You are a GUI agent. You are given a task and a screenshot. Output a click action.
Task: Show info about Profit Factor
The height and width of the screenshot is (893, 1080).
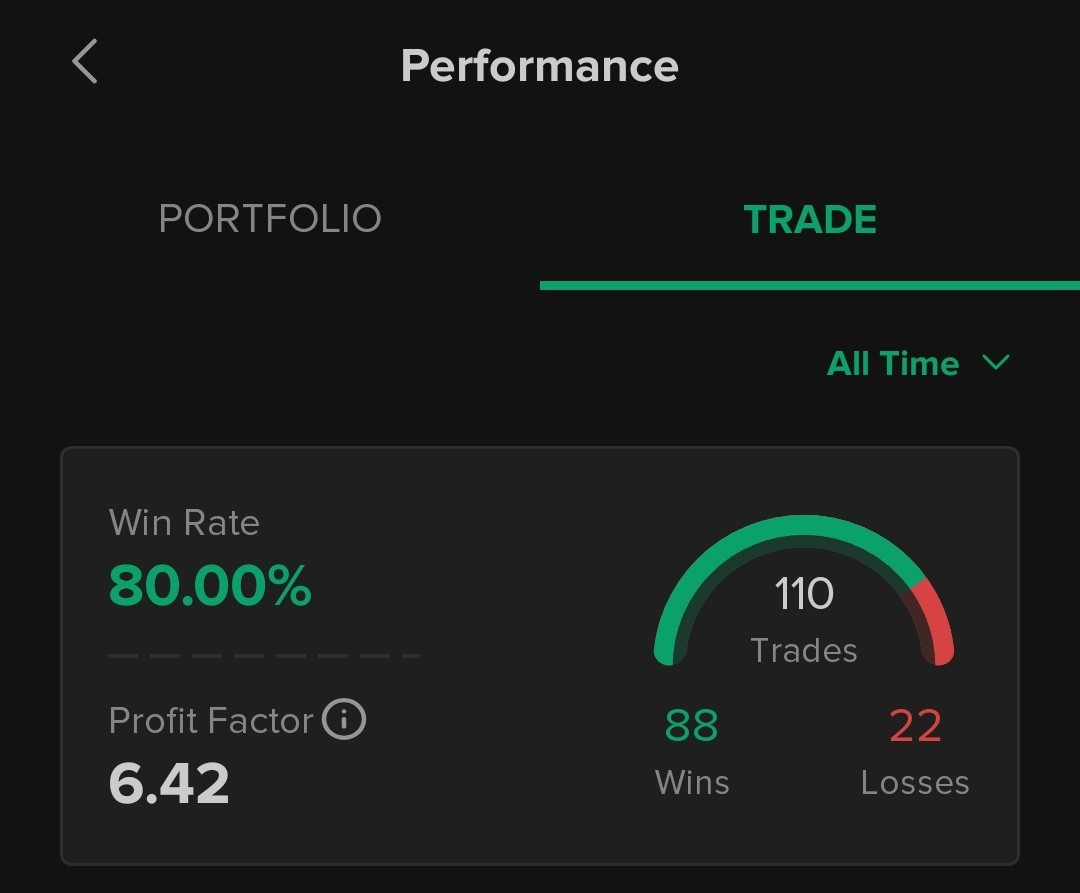(x=345, y=719)
